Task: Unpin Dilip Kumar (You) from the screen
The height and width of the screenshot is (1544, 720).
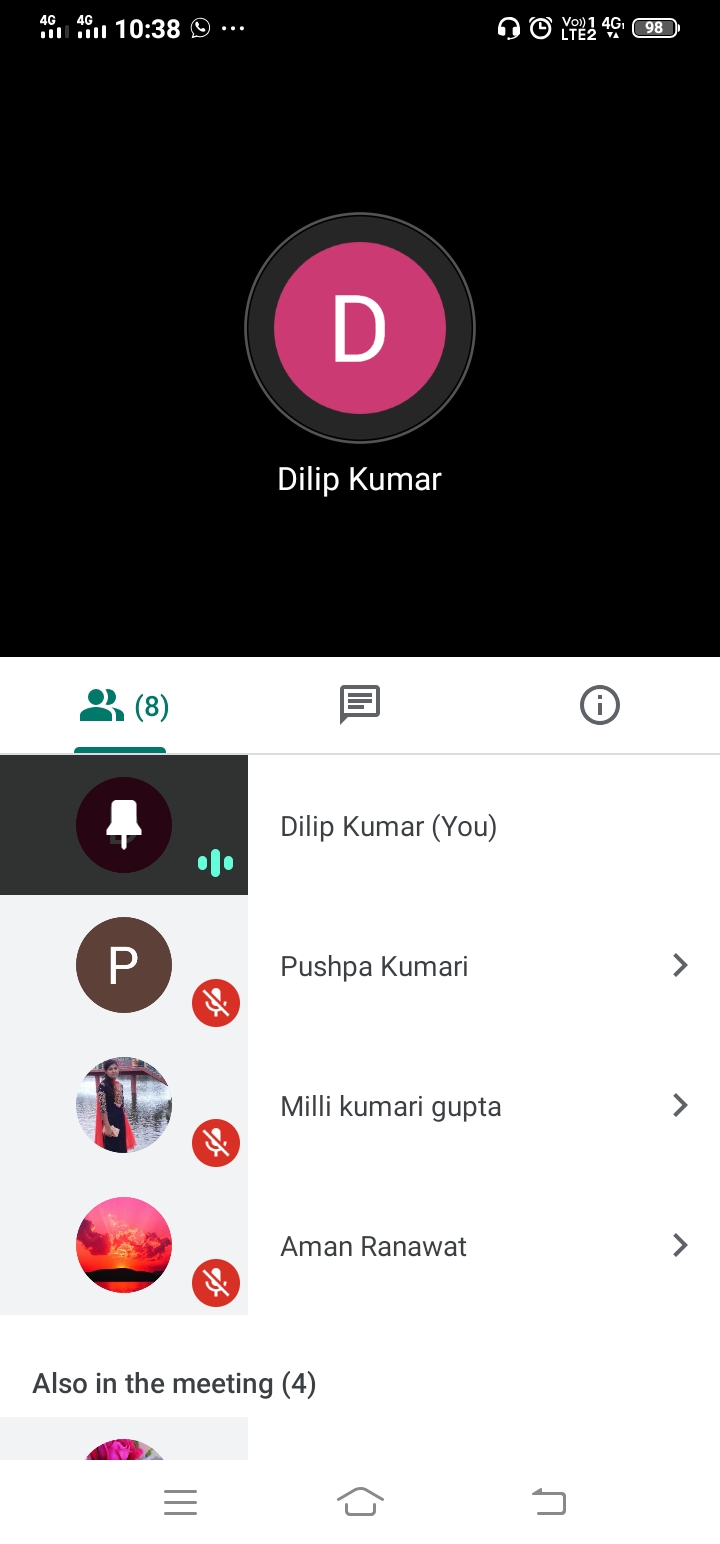Action: coord(124,825)
